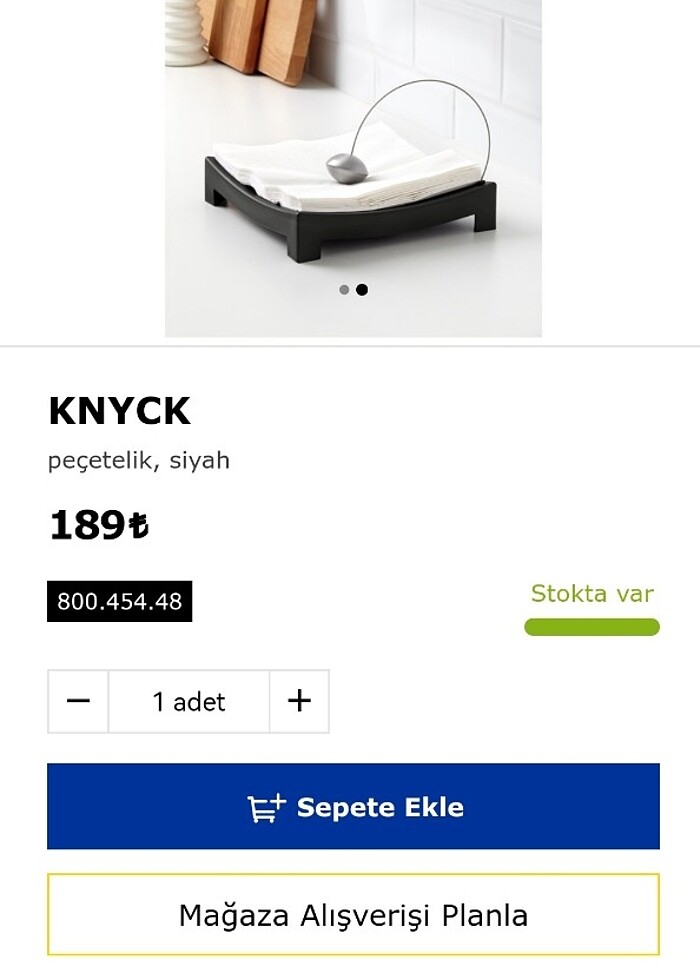The image size is (700, 980).
Task: Increase quantity with the plus button
Action: [299, 701]
